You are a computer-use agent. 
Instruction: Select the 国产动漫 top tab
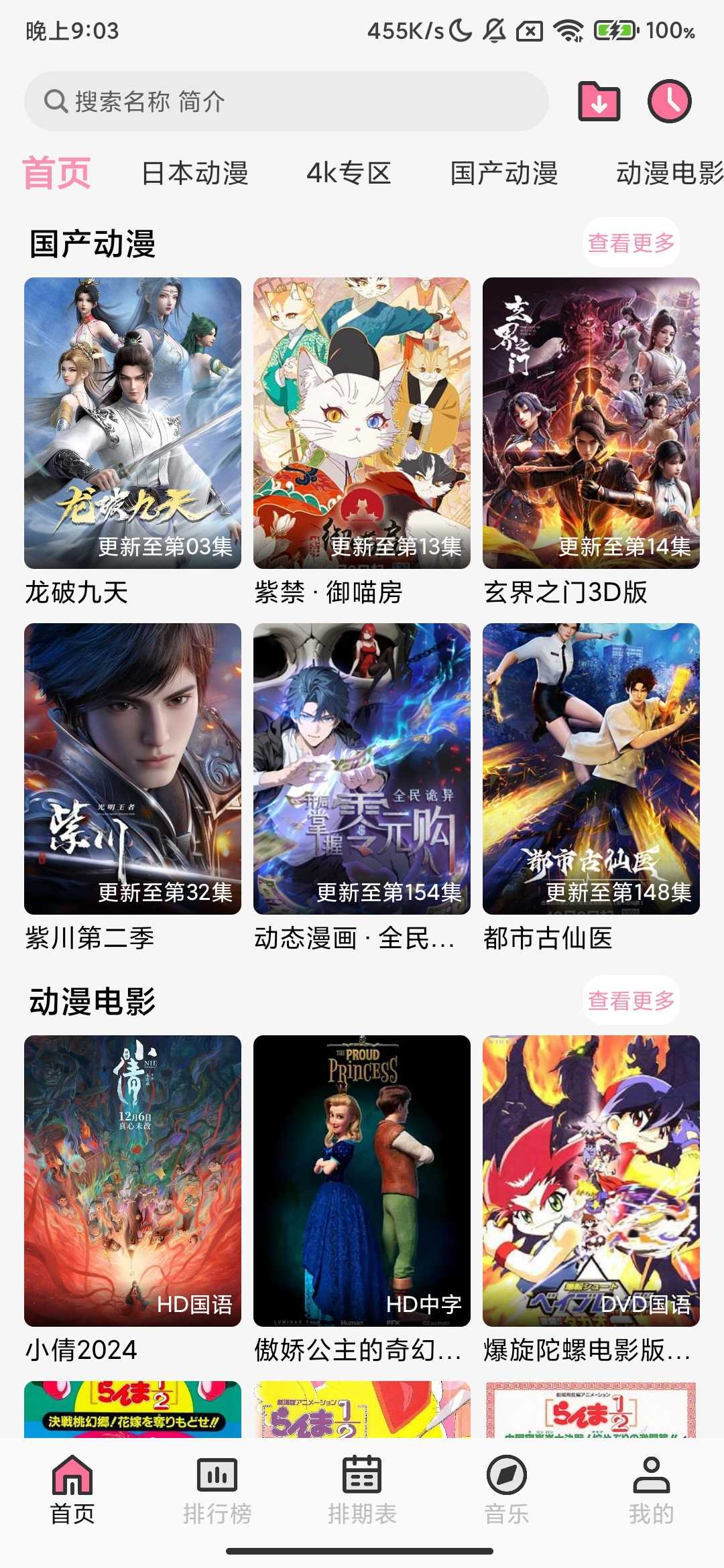click(x=504, y=174)
